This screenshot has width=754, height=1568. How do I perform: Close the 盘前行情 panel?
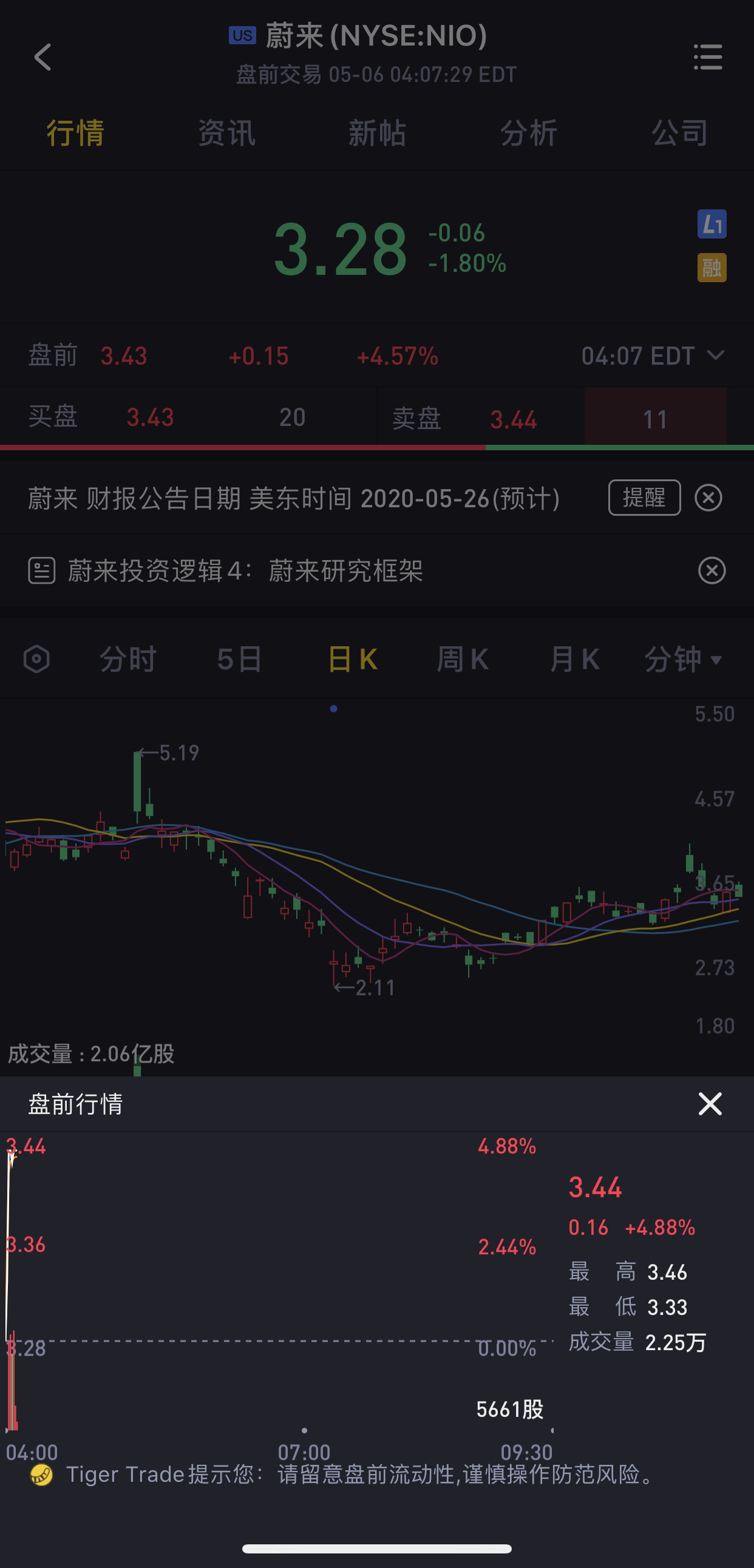tap(710, 1104)
